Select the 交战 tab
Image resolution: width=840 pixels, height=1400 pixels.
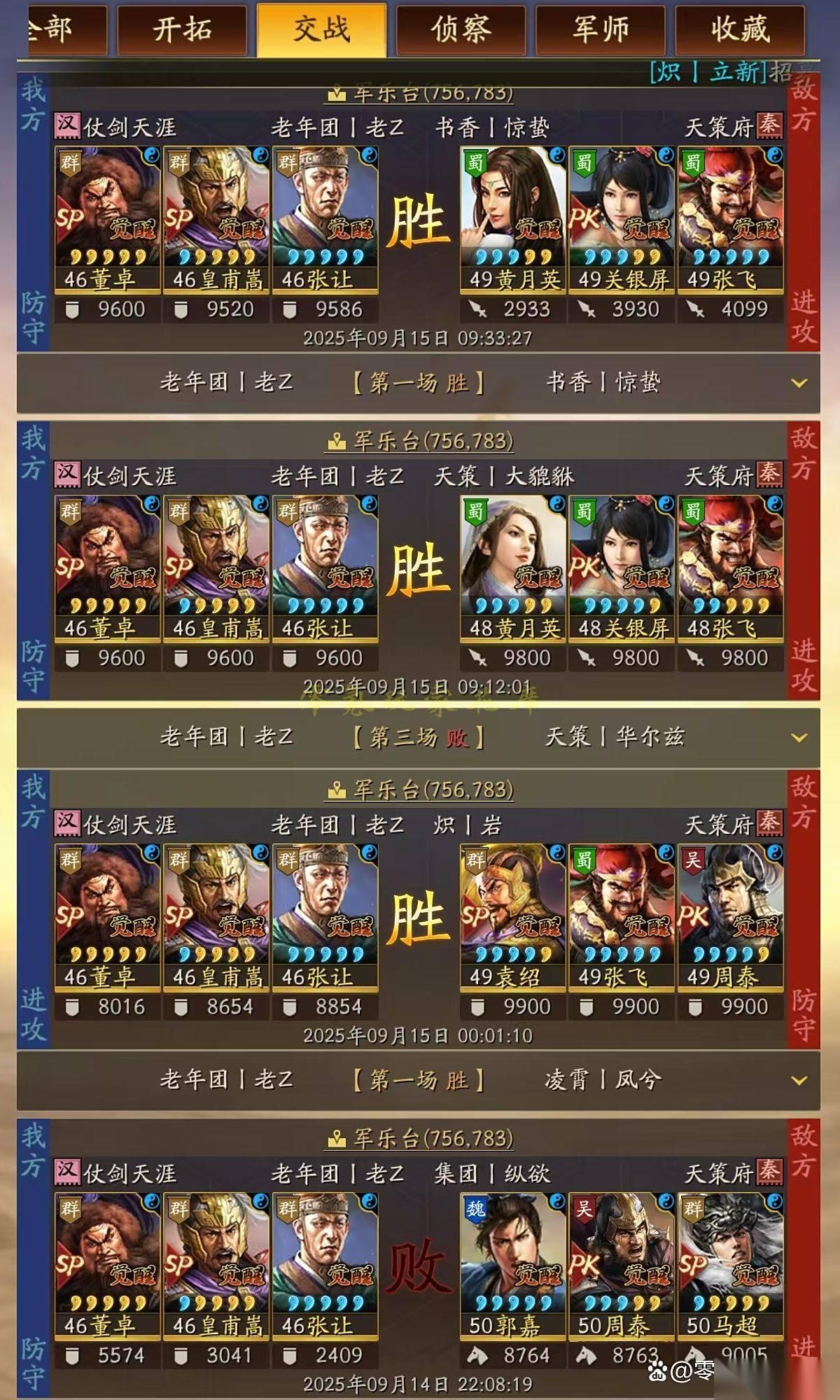[321, 30]
